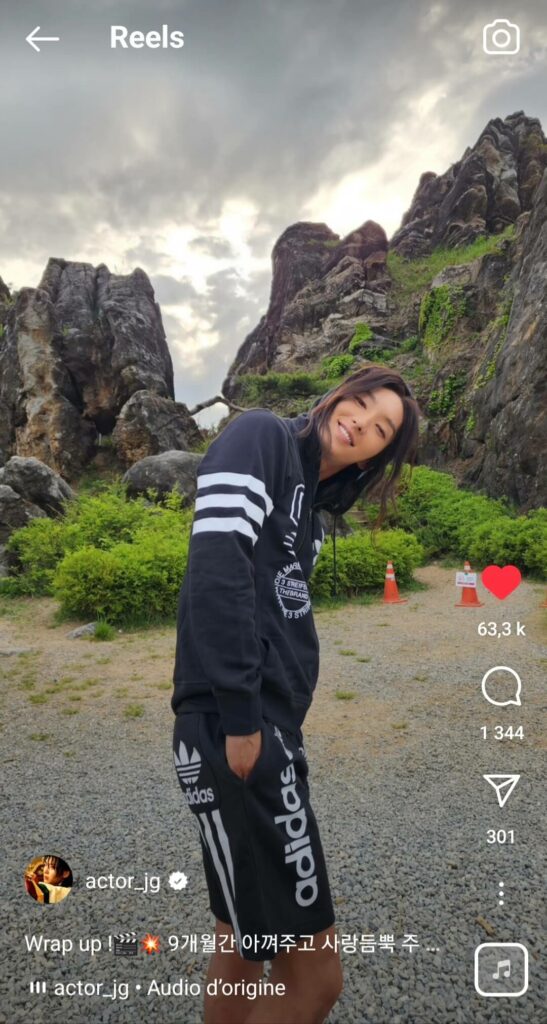Open actor_jg's profile picture
The image size is (547, 1024).
click(x=48, y=880)
